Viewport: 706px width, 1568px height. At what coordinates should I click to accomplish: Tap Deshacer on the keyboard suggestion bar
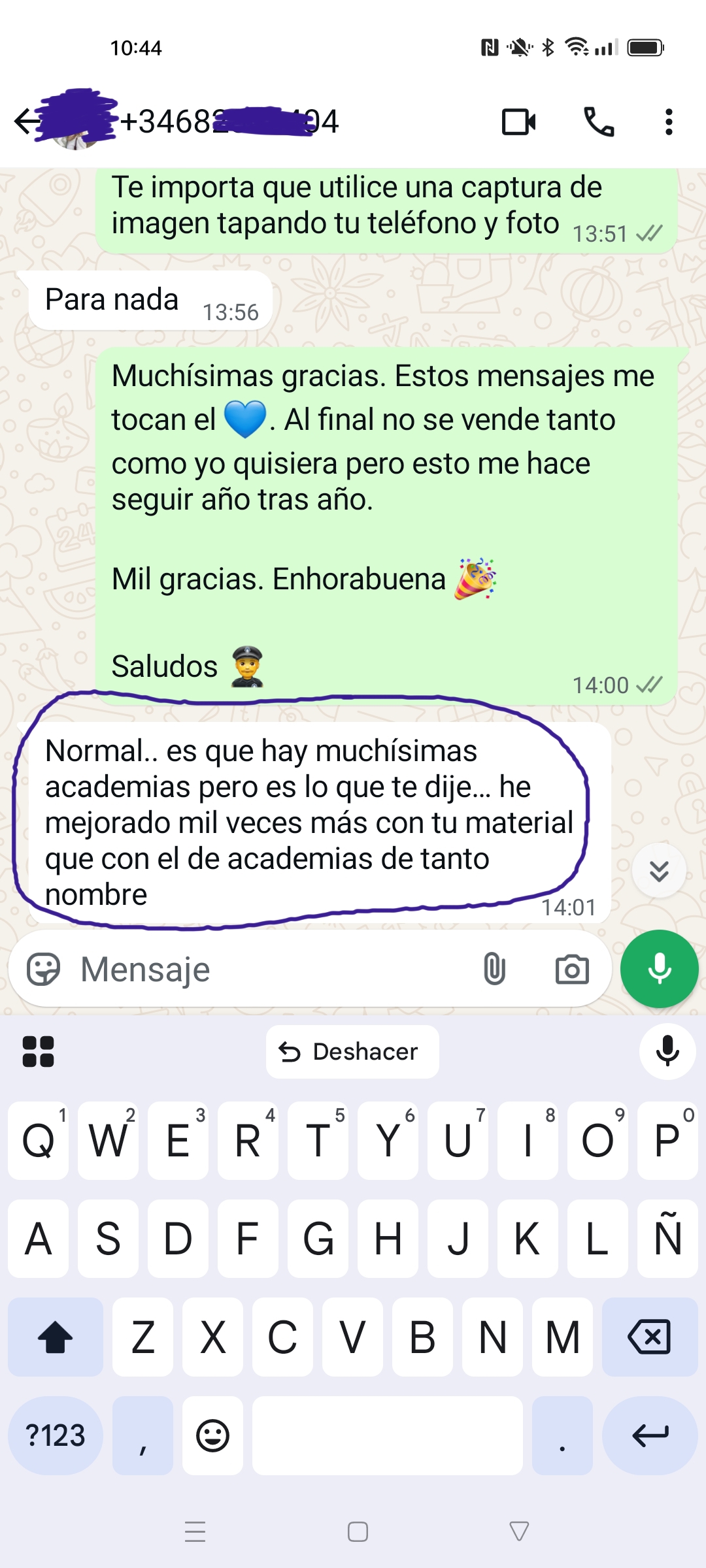pos(352,1052)
